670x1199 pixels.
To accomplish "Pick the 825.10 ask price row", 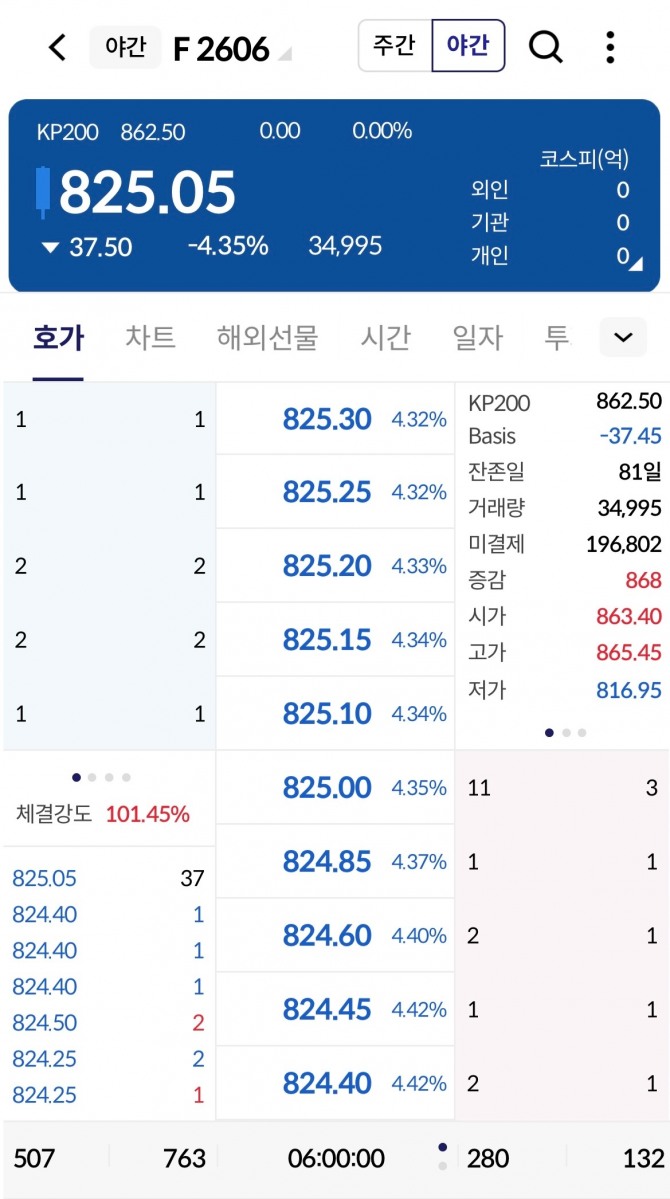I will click(x=335, y=714).
